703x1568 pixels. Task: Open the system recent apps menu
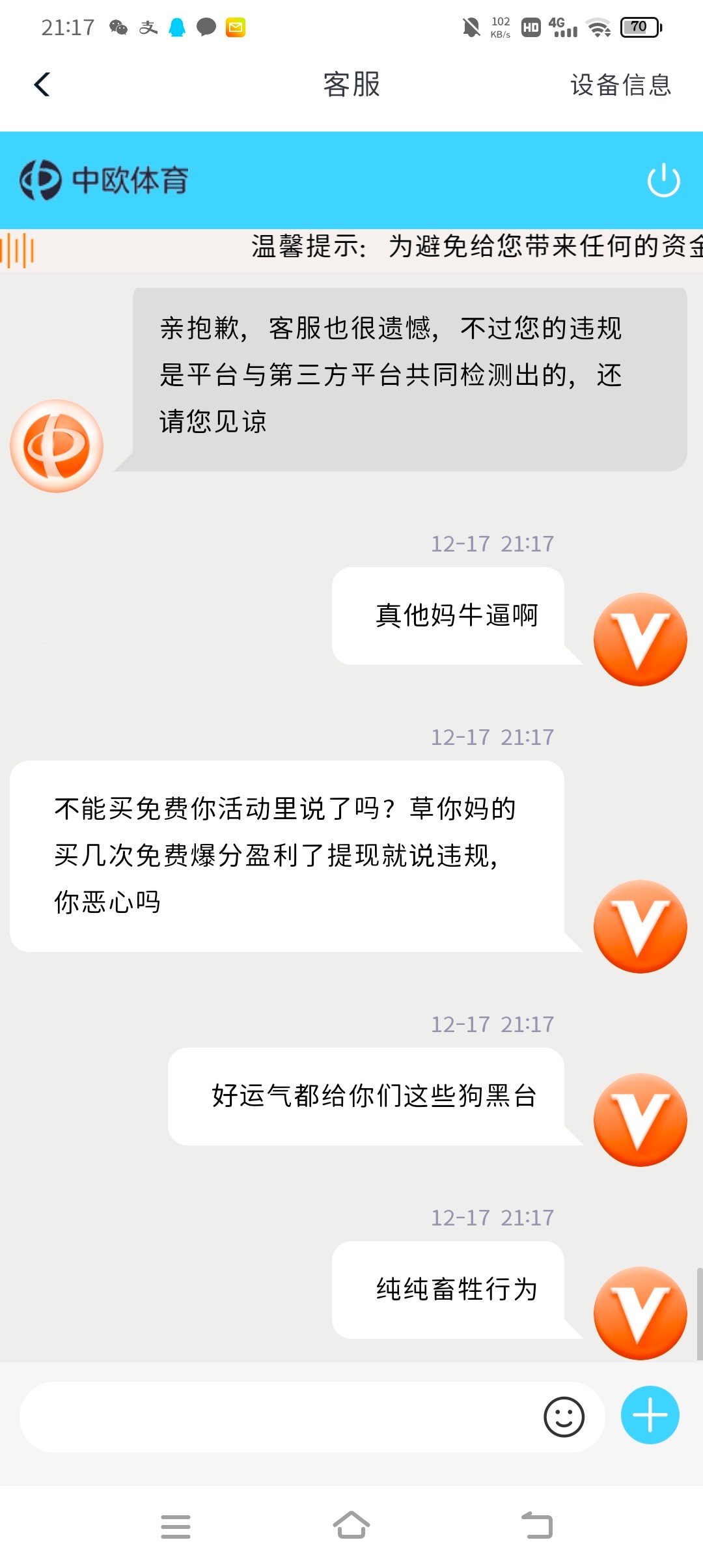coord(176,1526)
